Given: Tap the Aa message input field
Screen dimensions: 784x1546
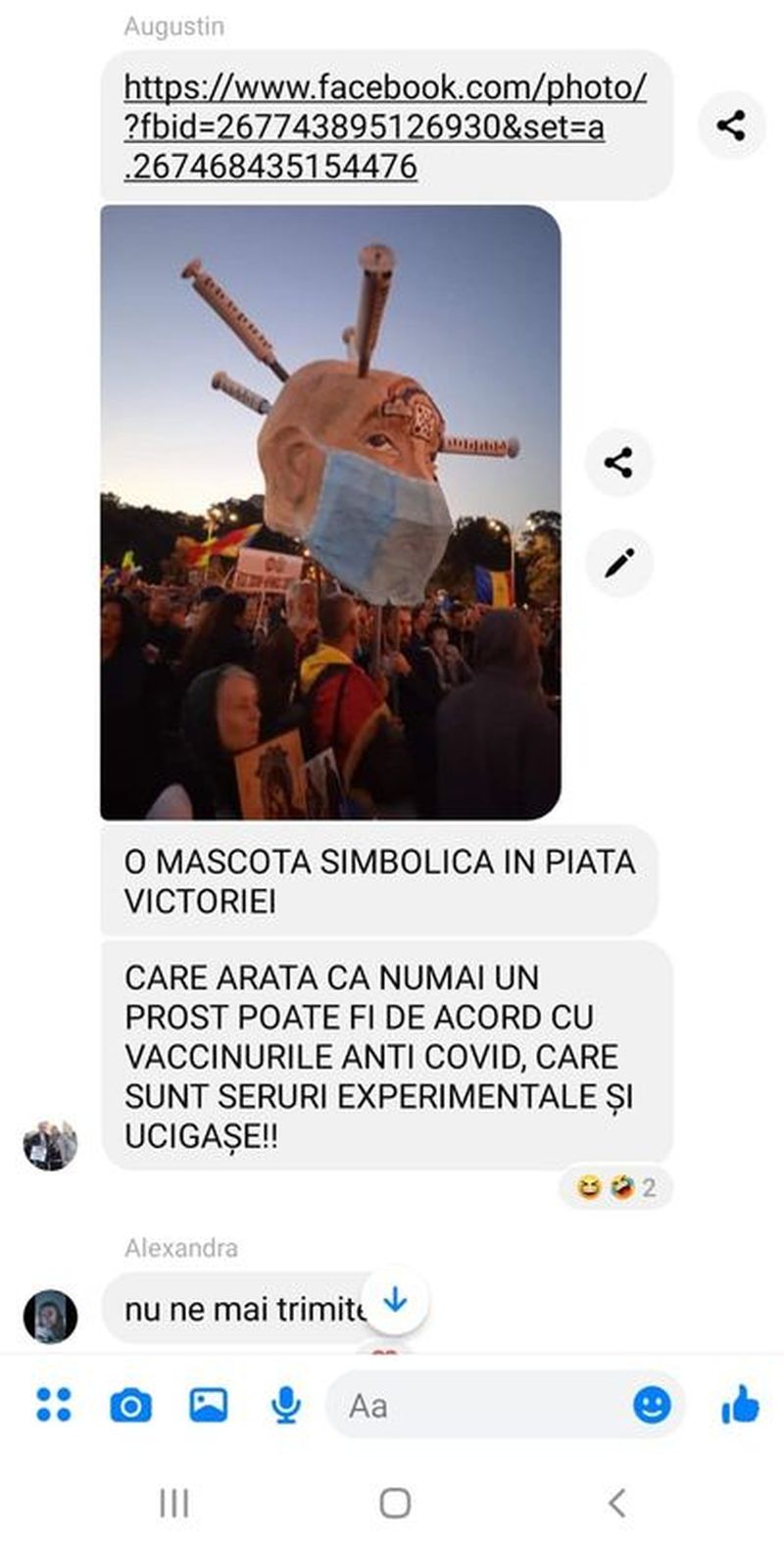Looking at the screenshot, I should point(441,1406).
